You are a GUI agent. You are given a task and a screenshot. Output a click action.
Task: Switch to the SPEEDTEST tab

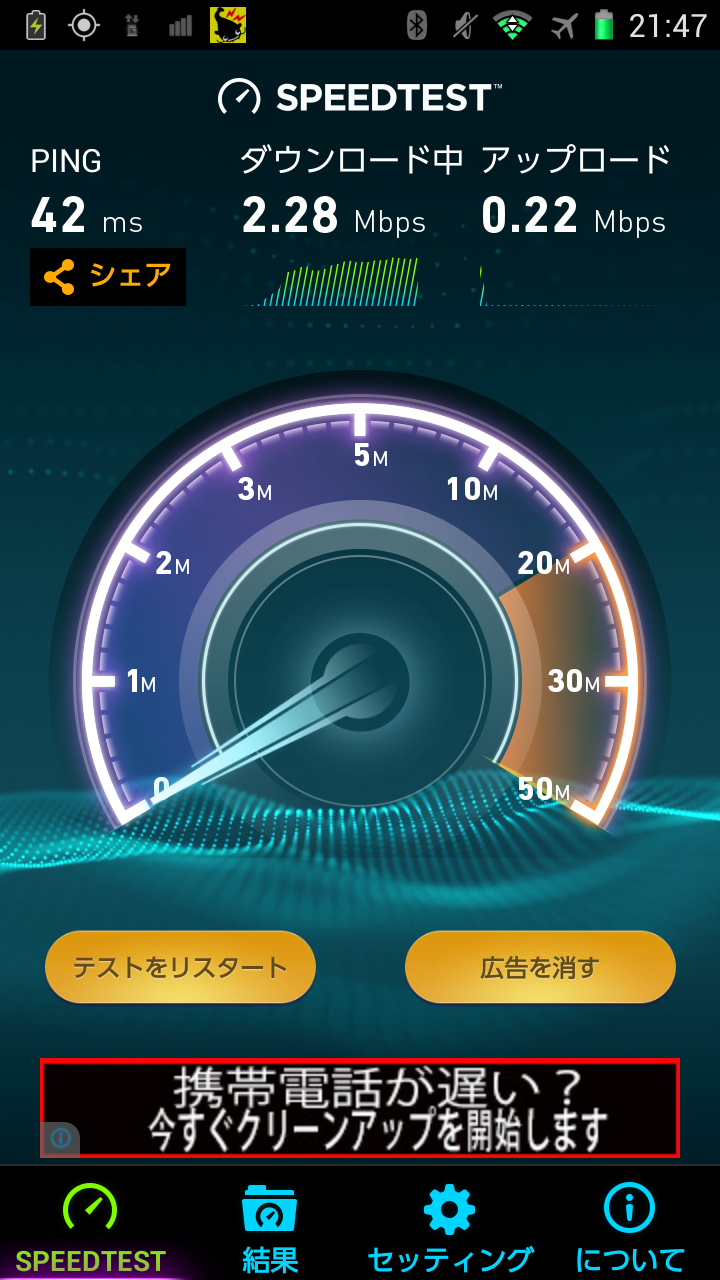pyautogui.click(x=90, y=1230)
